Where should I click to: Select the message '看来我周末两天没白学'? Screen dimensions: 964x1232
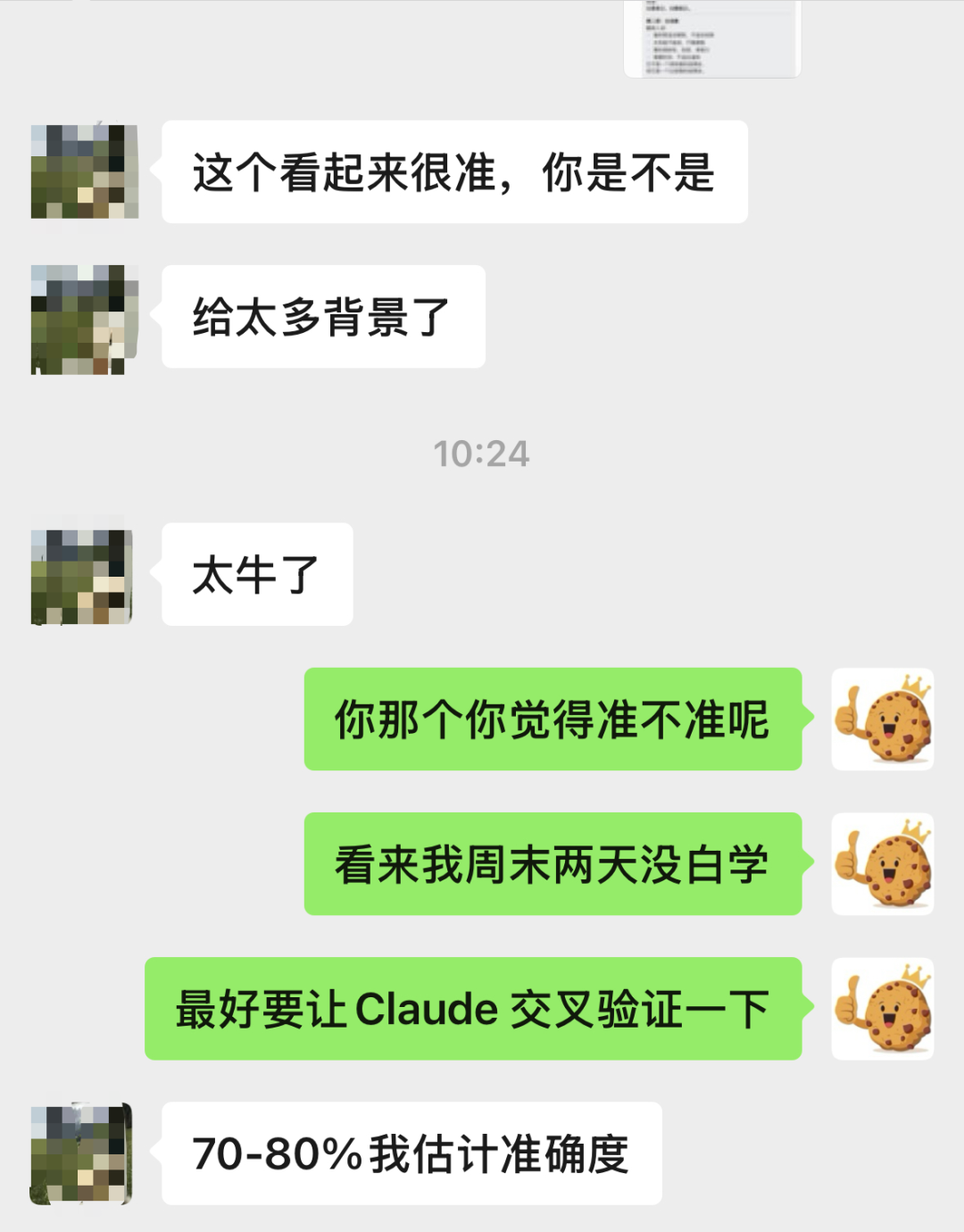click(x=553, y=864)
